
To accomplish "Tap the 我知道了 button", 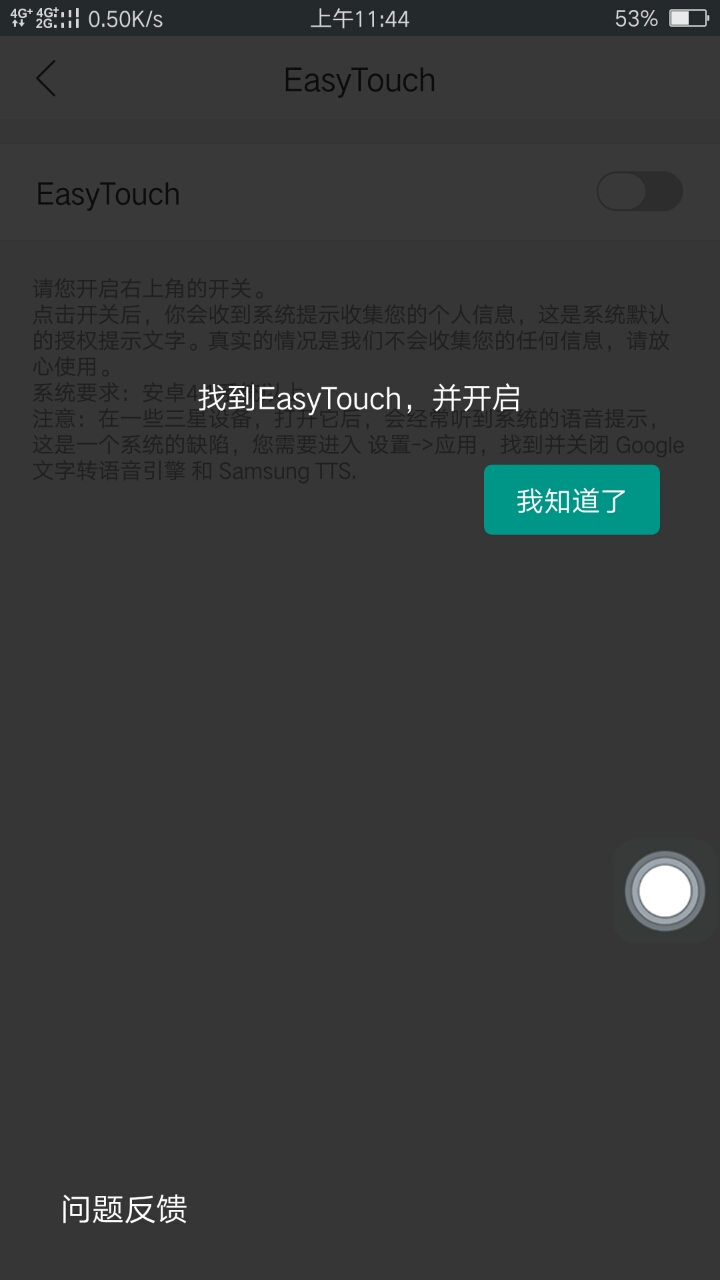I will pyautogui.click(x=571, y=500).
